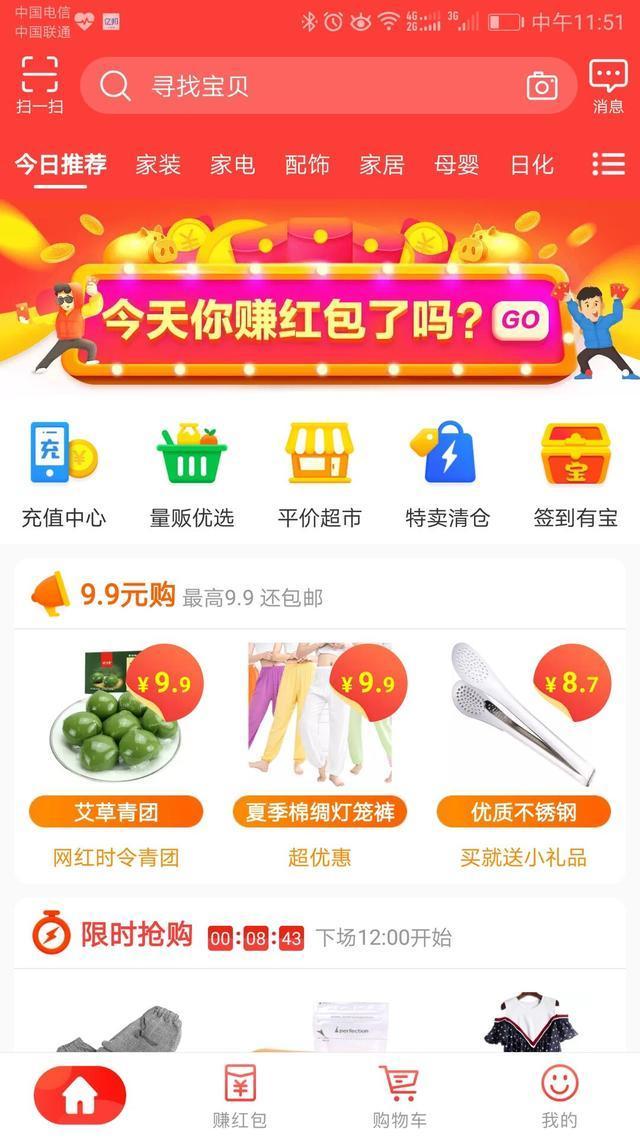This screenshot has height=1138, width=640.
Task: View the 艾草青团 product
Action: pyautogui.click(x=116, y=756)
